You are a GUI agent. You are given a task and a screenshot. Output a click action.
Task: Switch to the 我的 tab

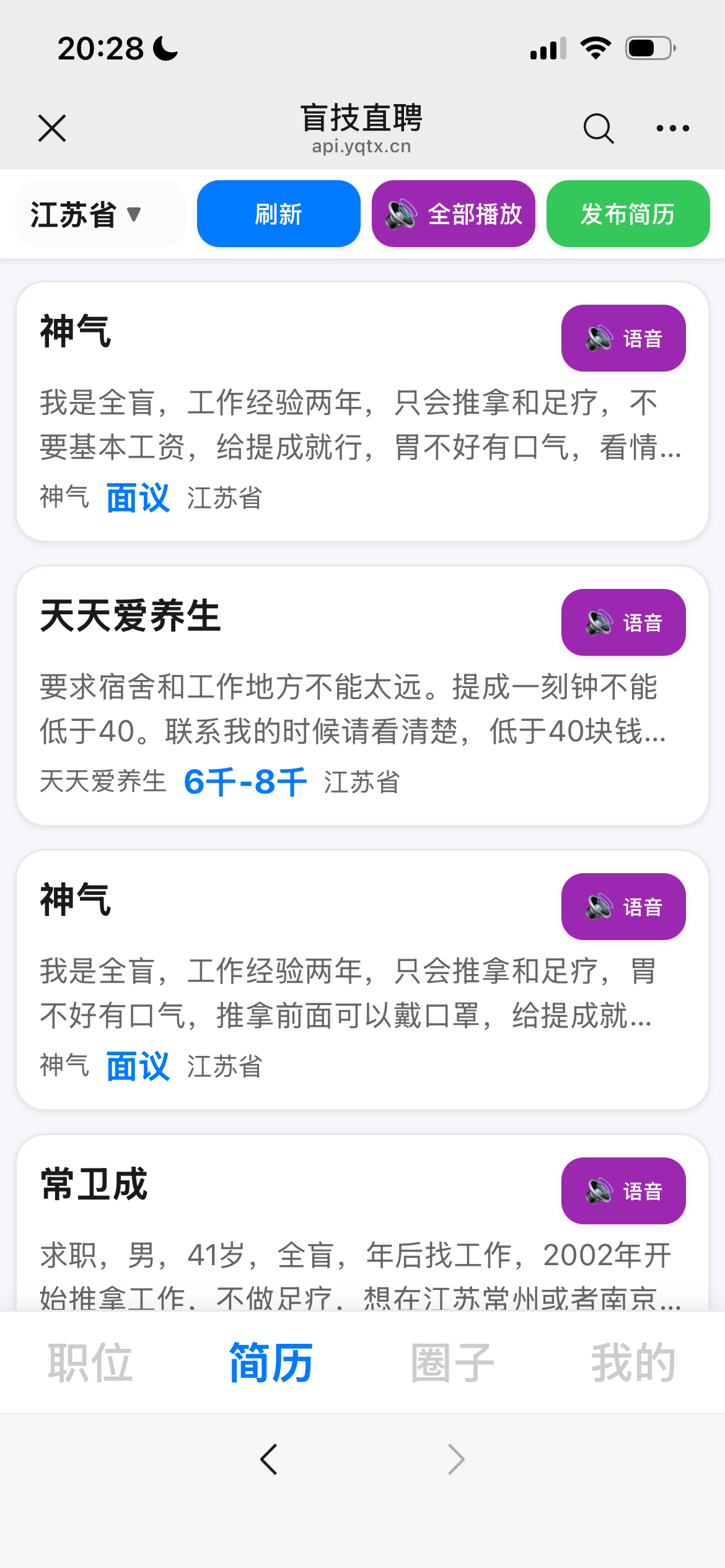point(633,1361)
